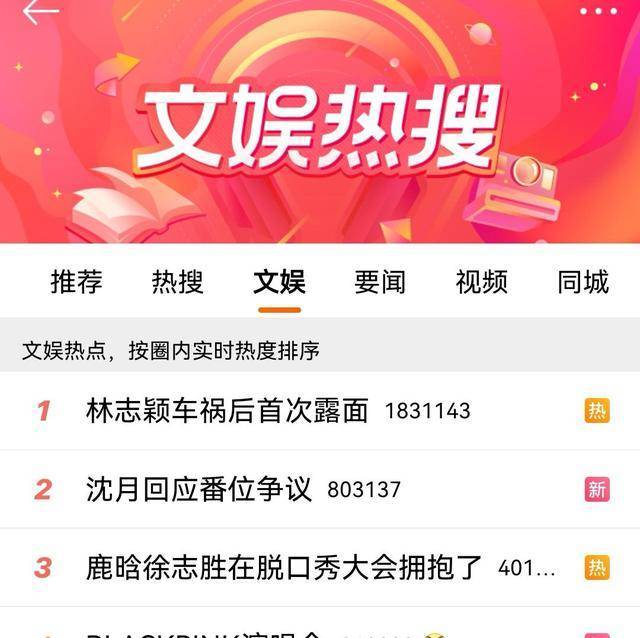This screenshot has width=640, height=638.
Task: Switch to the 推荐 tab
Action: click(x=77, y=282)
